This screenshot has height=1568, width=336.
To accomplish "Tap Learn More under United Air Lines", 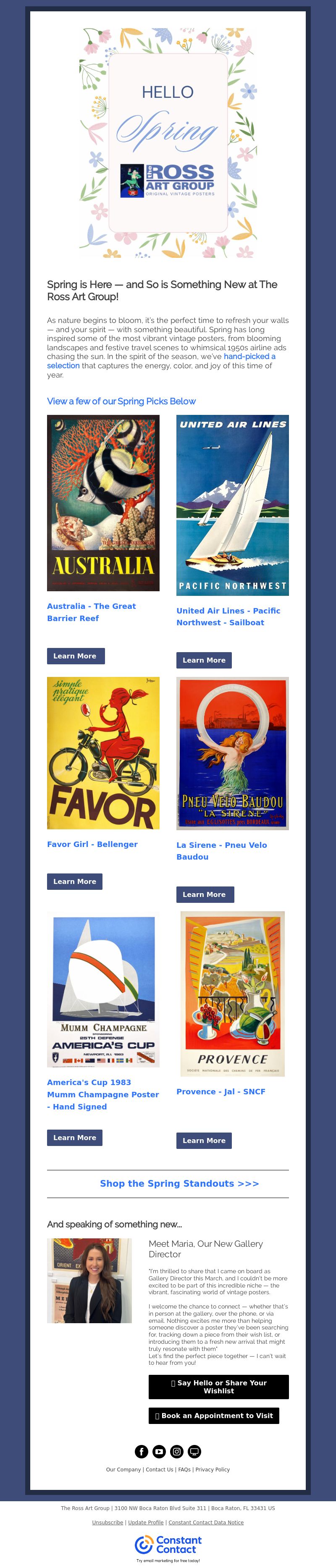I will (204, 660).
